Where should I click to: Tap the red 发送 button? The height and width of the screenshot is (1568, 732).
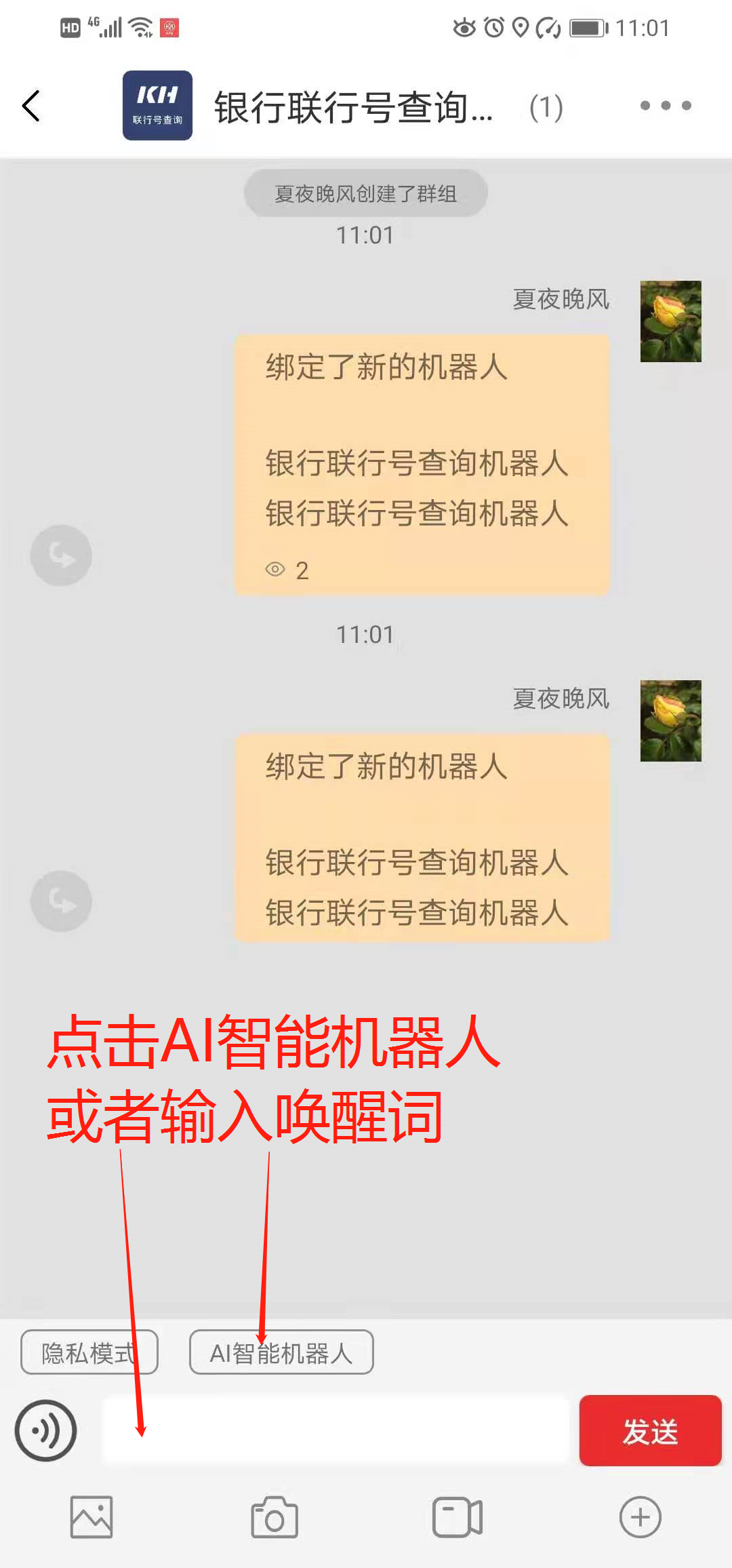coord(650,1430)
